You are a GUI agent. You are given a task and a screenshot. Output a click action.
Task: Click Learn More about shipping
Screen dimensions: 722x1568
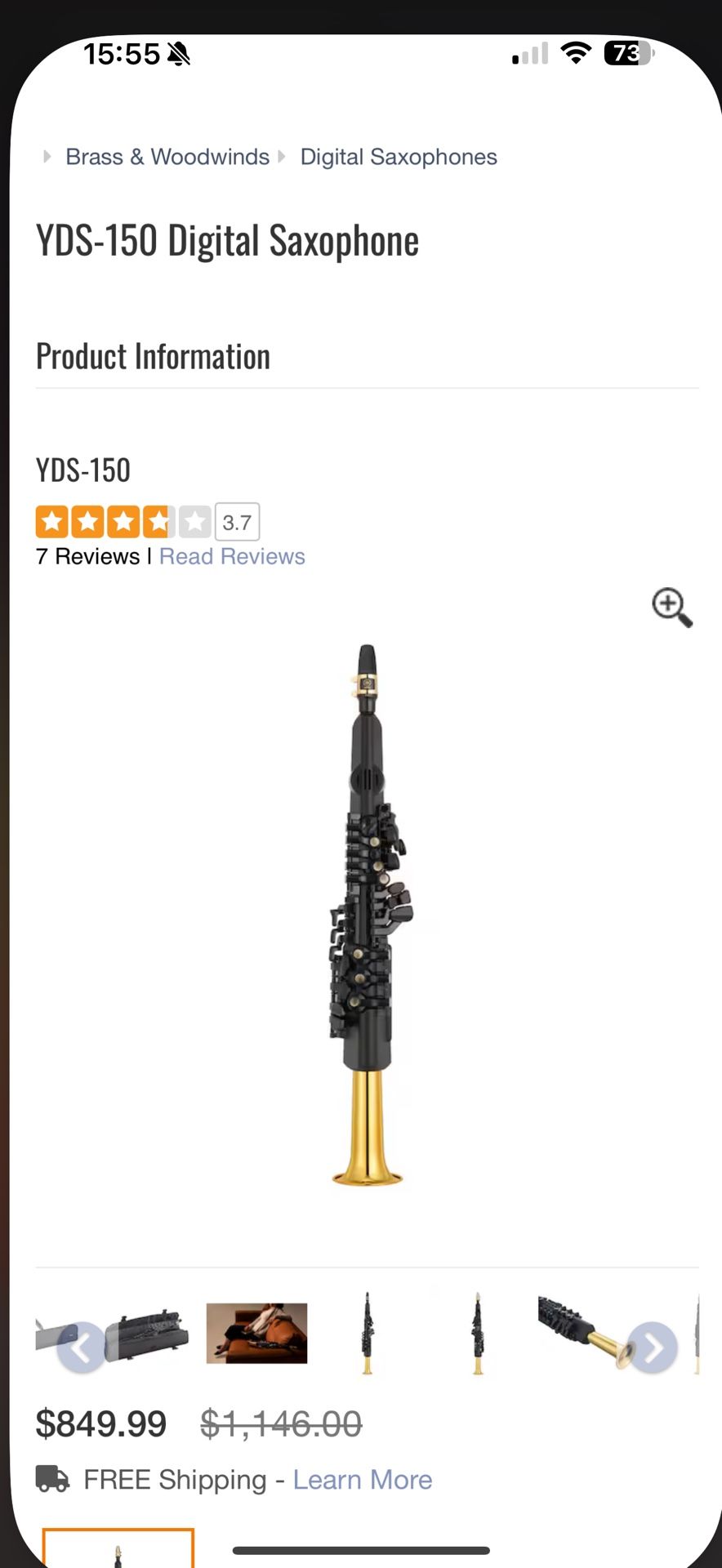click(x=363, y=1479)
